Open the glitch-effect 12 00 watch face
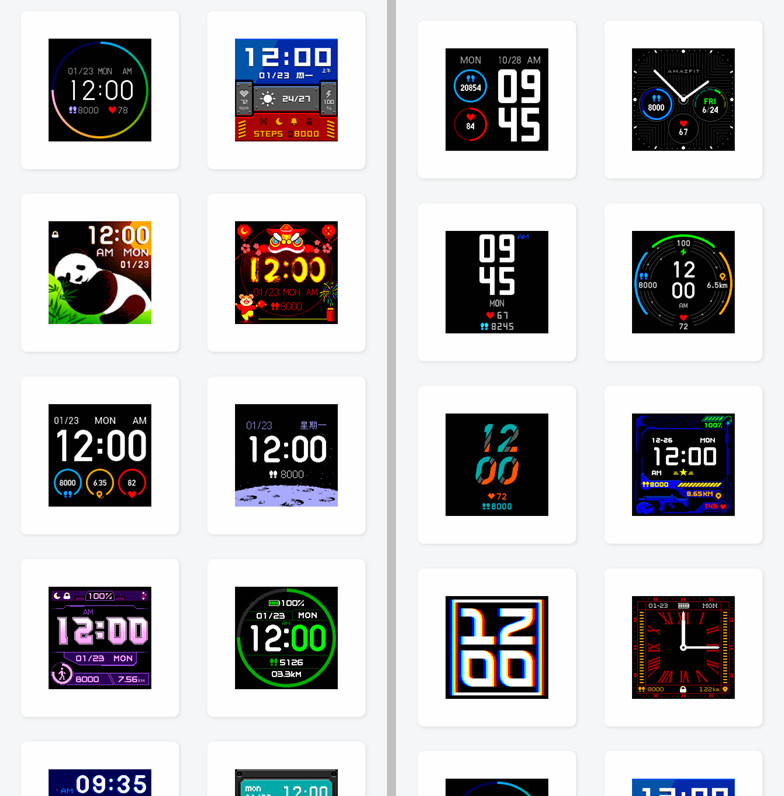Image resolution: width=784 pixels, height=796 pixels. (497, 647)
